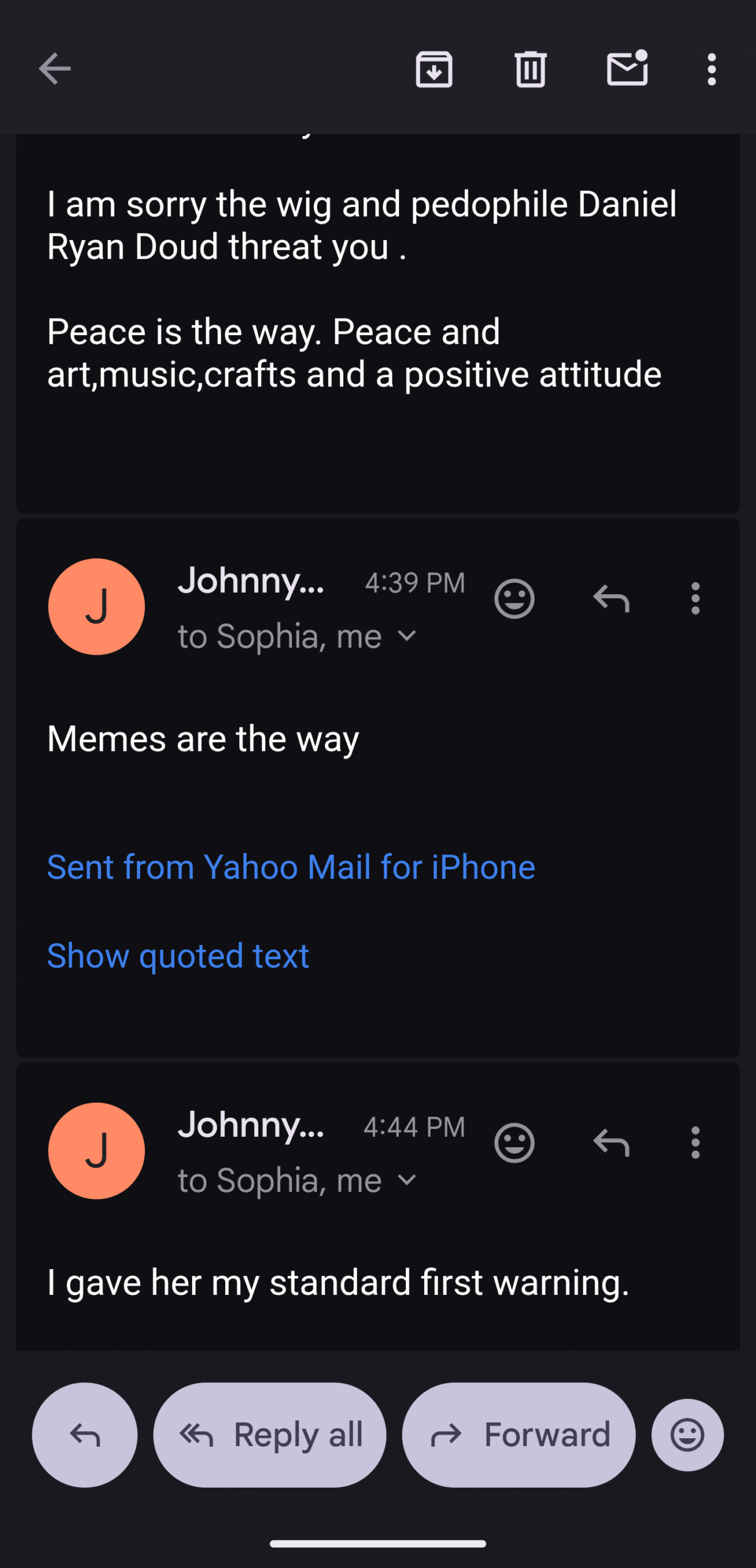Open the top bar overflow menu

point(711,69)
